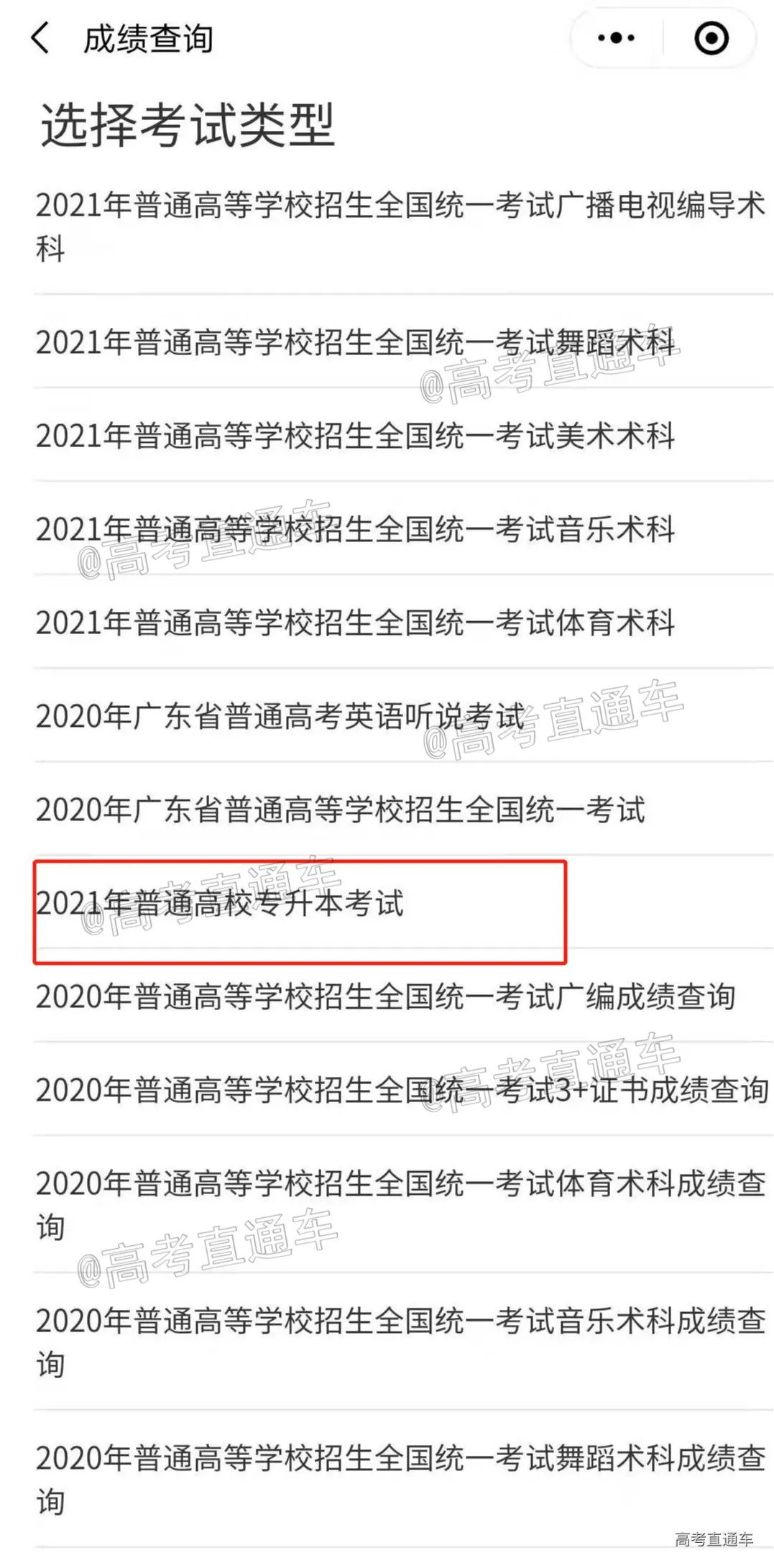Viewport: 774px width, 1568px height.
Task: Open 2020年广编成绩查询 entry
Action: [388, 998]
